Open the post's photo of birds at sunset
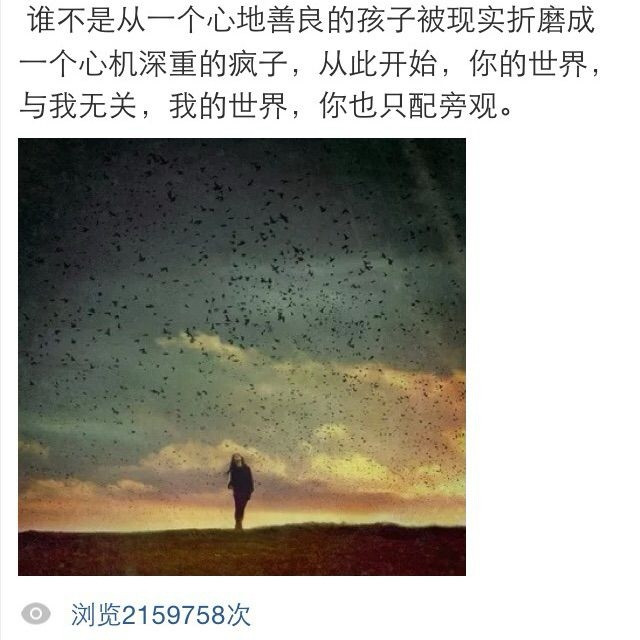The width and height of the screenshot is (640, 640). click(x=241, y=356)
